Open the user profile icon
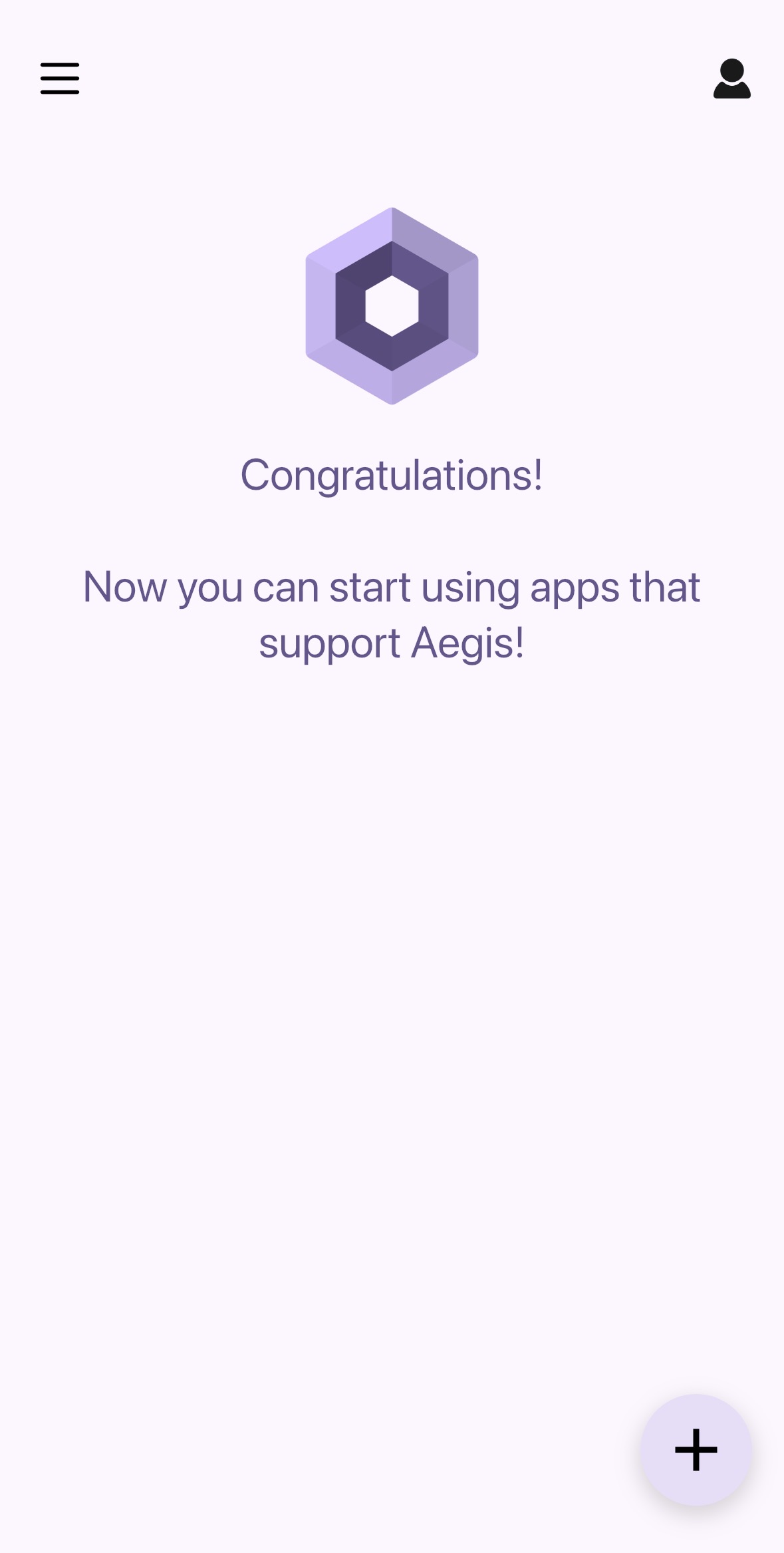The width and height of the screenshot is (784, 1553). pyautogui.click(x=731, y=79)
